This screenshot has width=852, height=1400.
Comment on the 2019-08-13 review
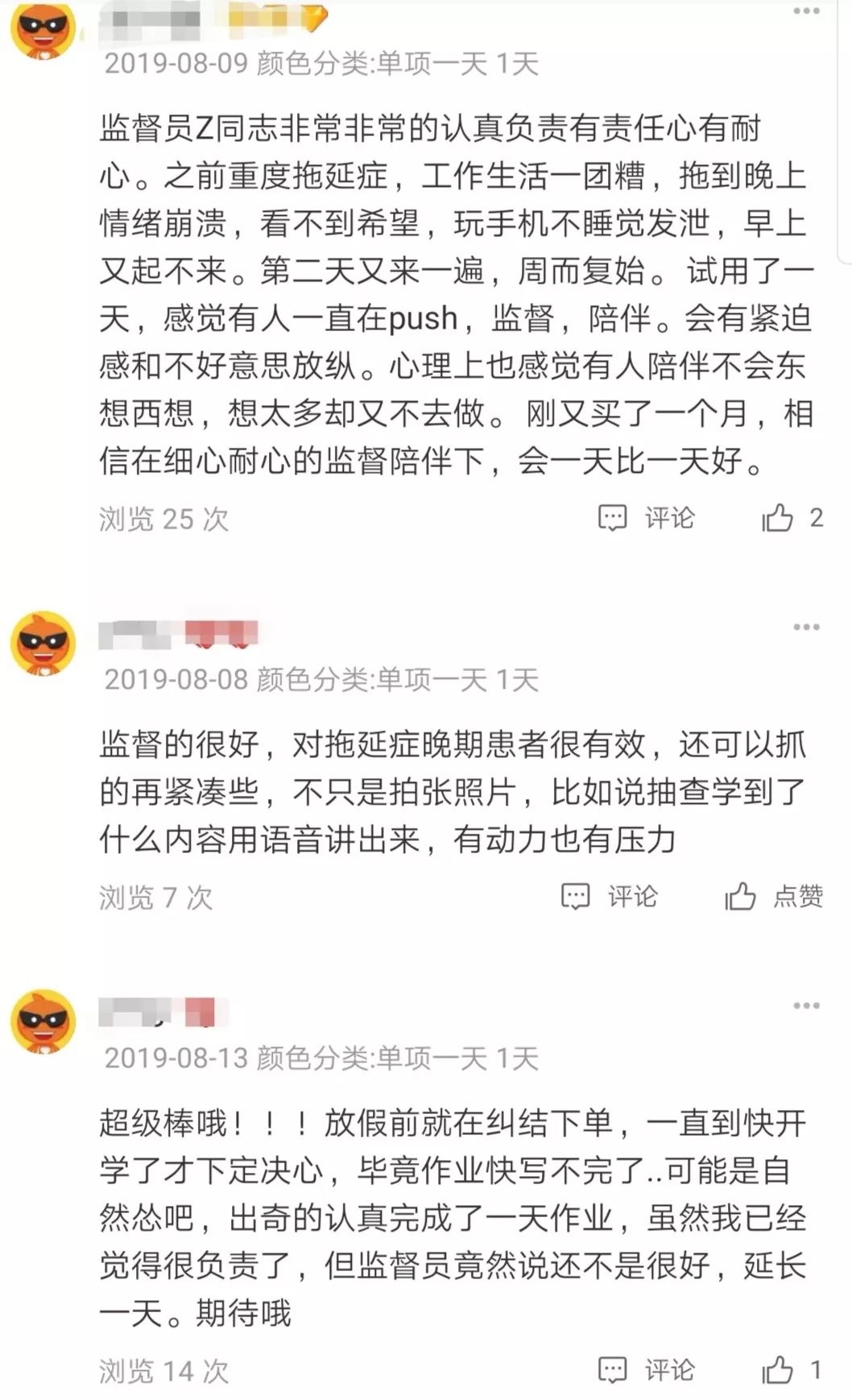click(646, 1369)
